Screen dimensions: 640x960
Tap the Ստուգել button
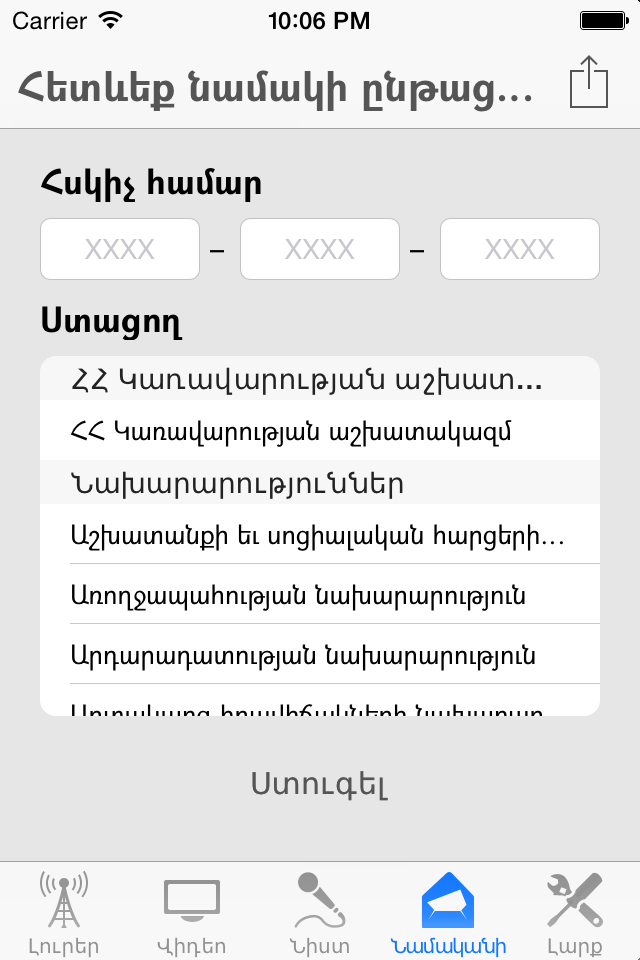pos(320,785)
